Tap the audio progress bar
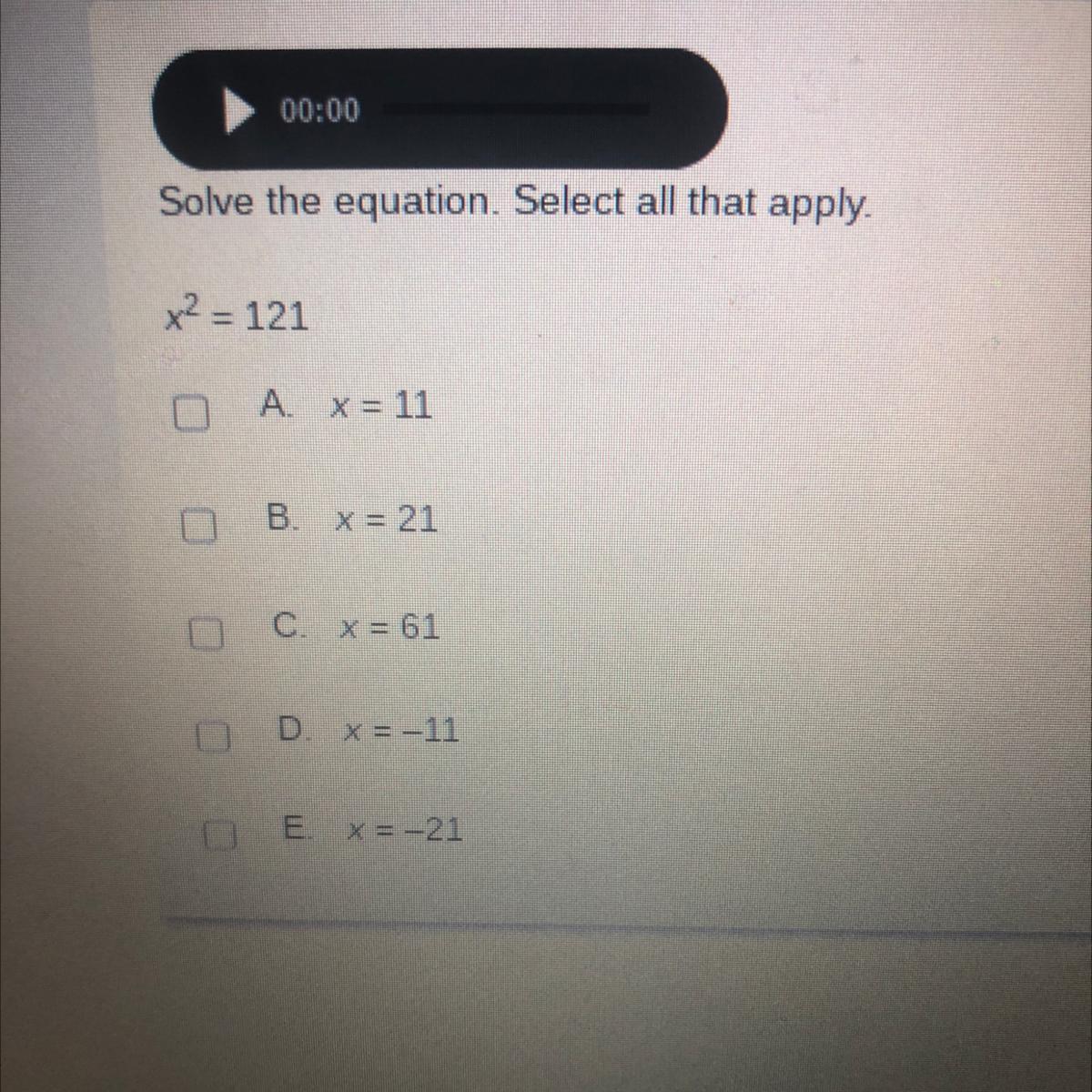The width and height of the screenshot is (1092, 1092). (514, 109)
